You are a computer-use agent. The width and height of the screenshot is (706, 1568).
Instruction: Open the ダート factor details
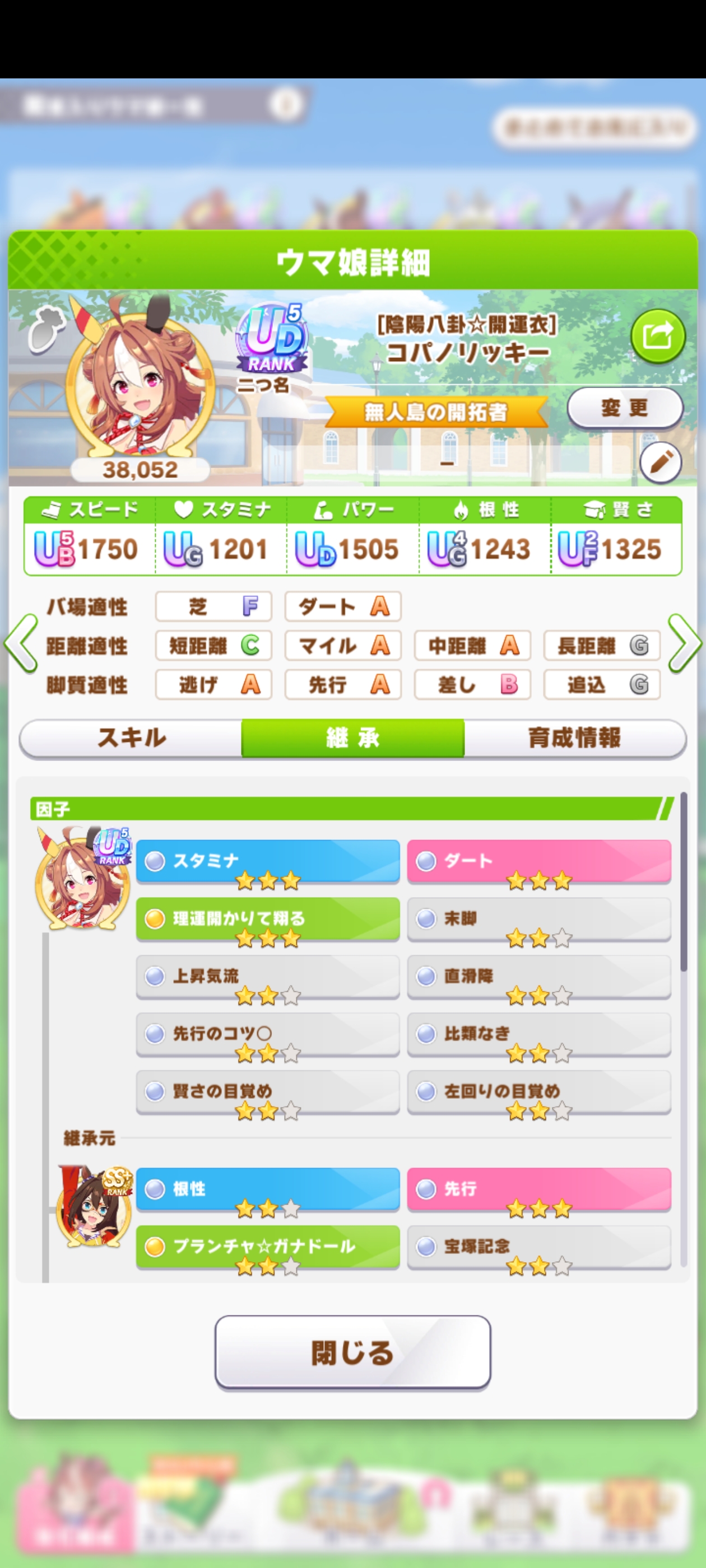point(538,861)
